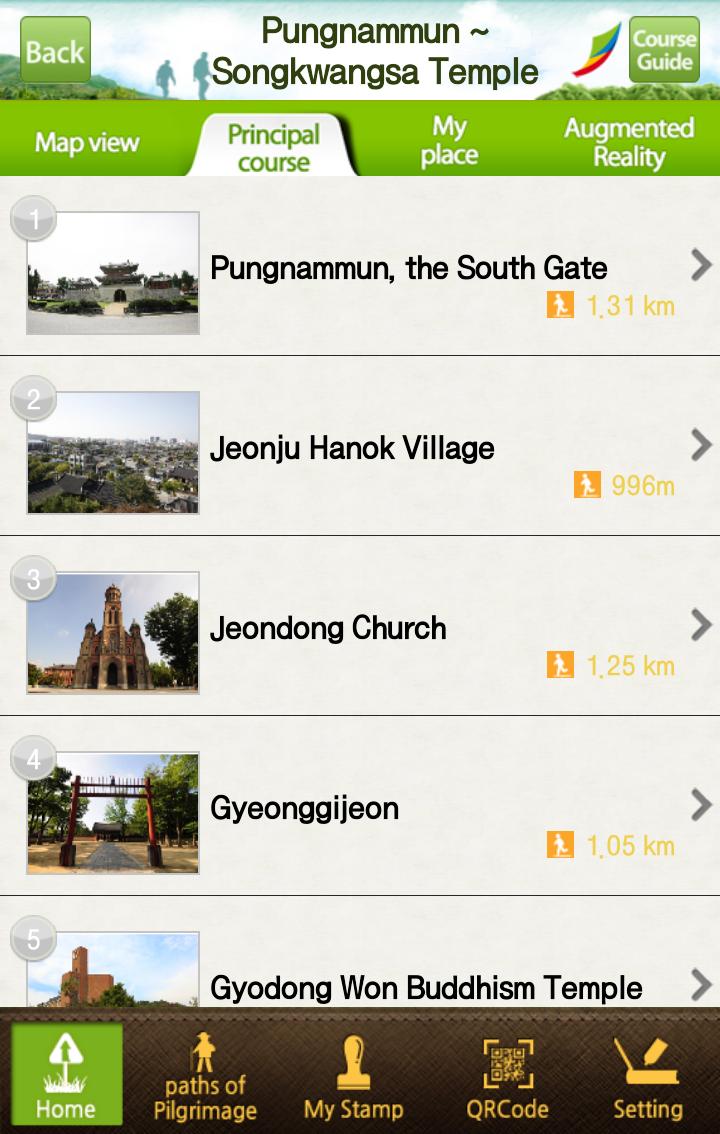Viewport: 720px width, 1134px height.
Task: Open the Augmented Reality tab
Action: coord(628,142)
